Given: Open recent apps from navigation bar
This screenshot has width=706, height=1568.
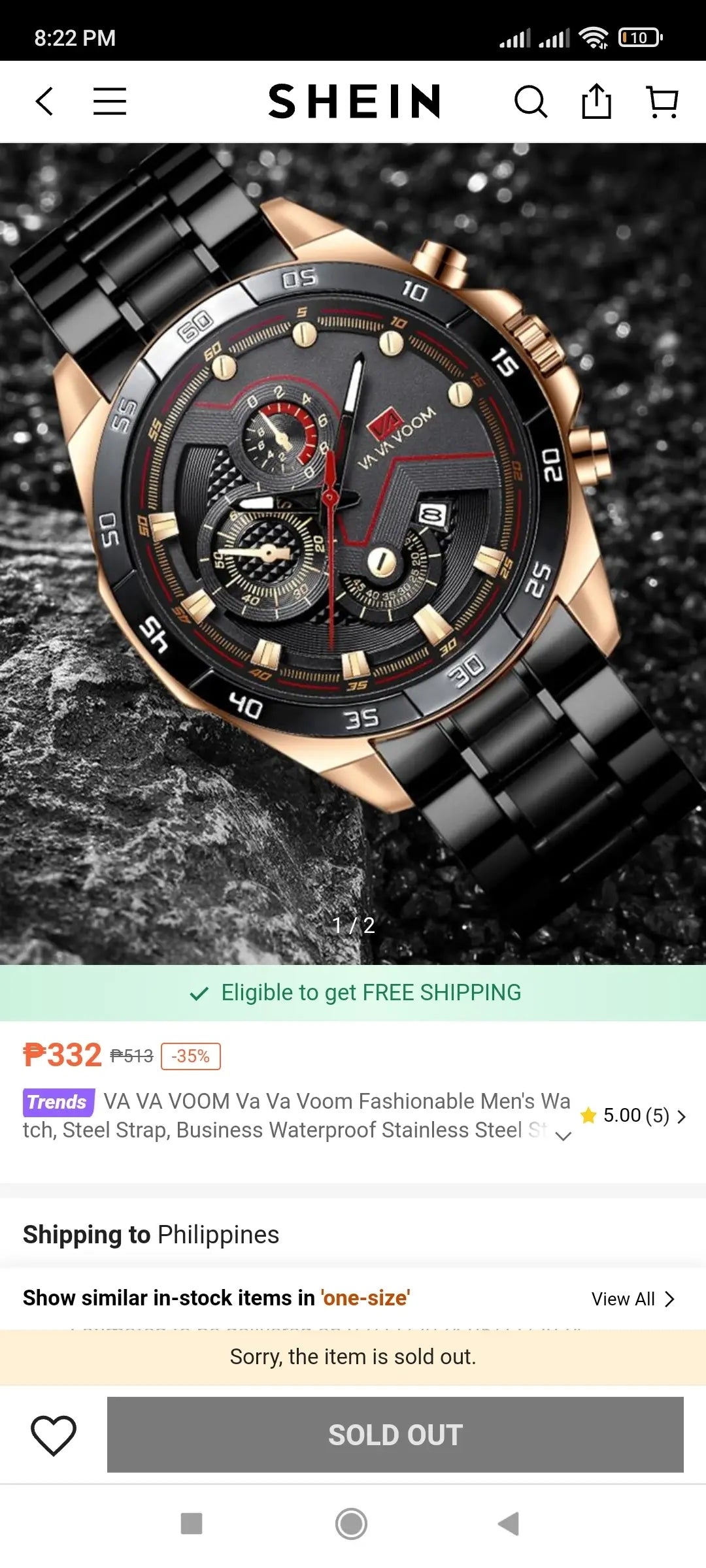Looking at the screenshot, I should tap(192, 1524).
